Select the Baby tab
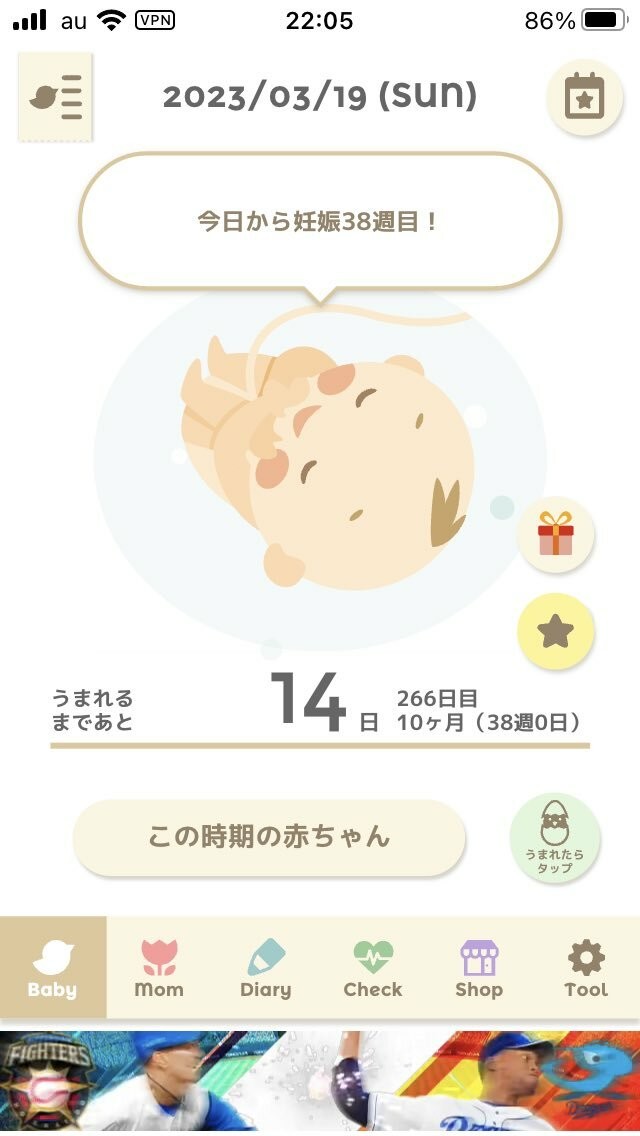This screenshot has width=640, height=1136. pos(53,968)
